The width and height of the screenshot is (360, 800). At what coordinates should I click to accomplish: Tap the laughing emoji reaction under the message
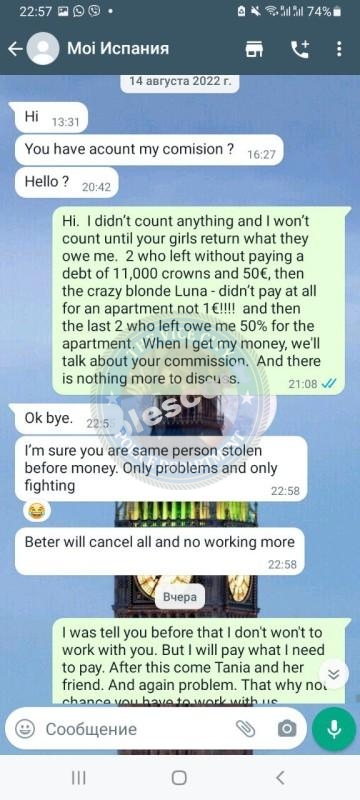pyautogui.click(x=37, y=509)
